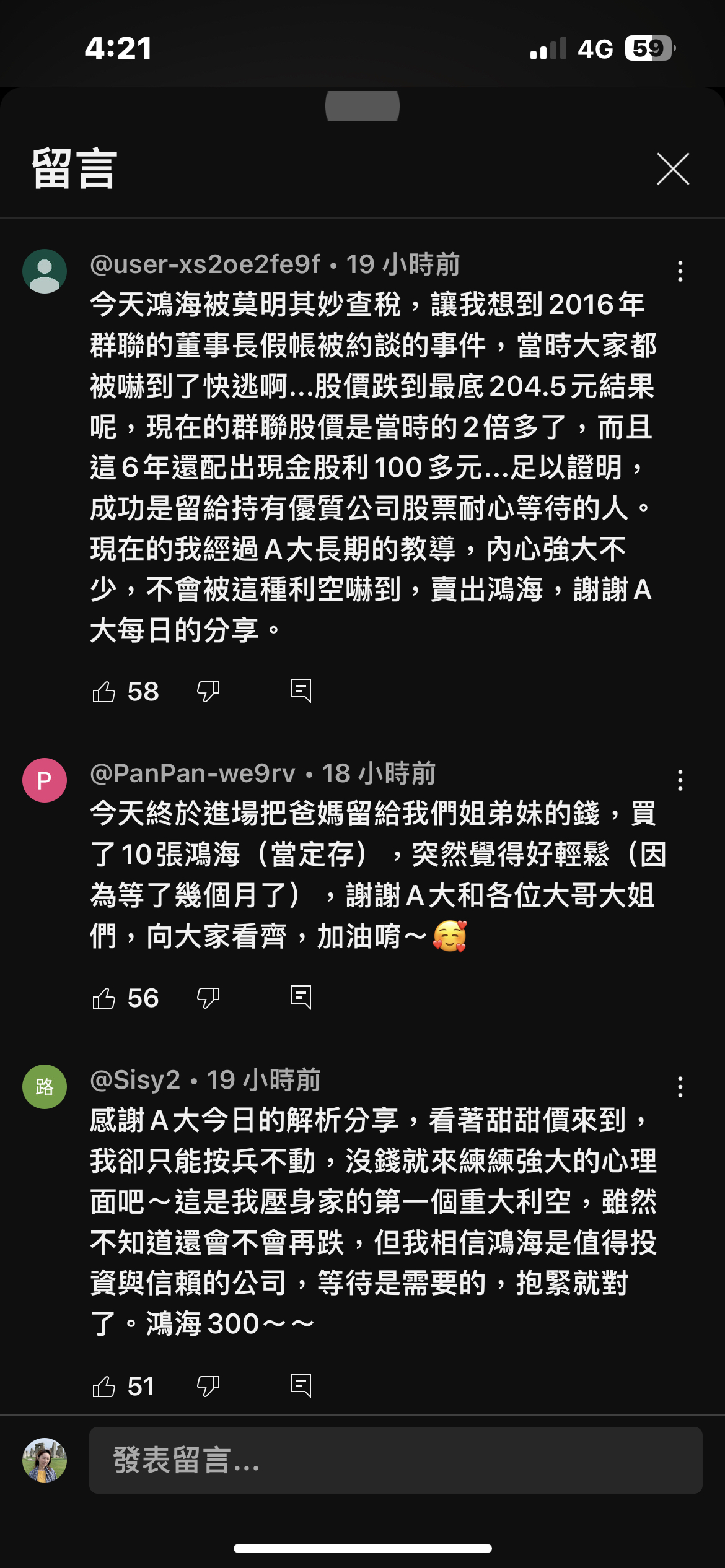The image size is (725, 1568).
Task: Reply to @Sisy2's comment
Action: (301, 1385)
